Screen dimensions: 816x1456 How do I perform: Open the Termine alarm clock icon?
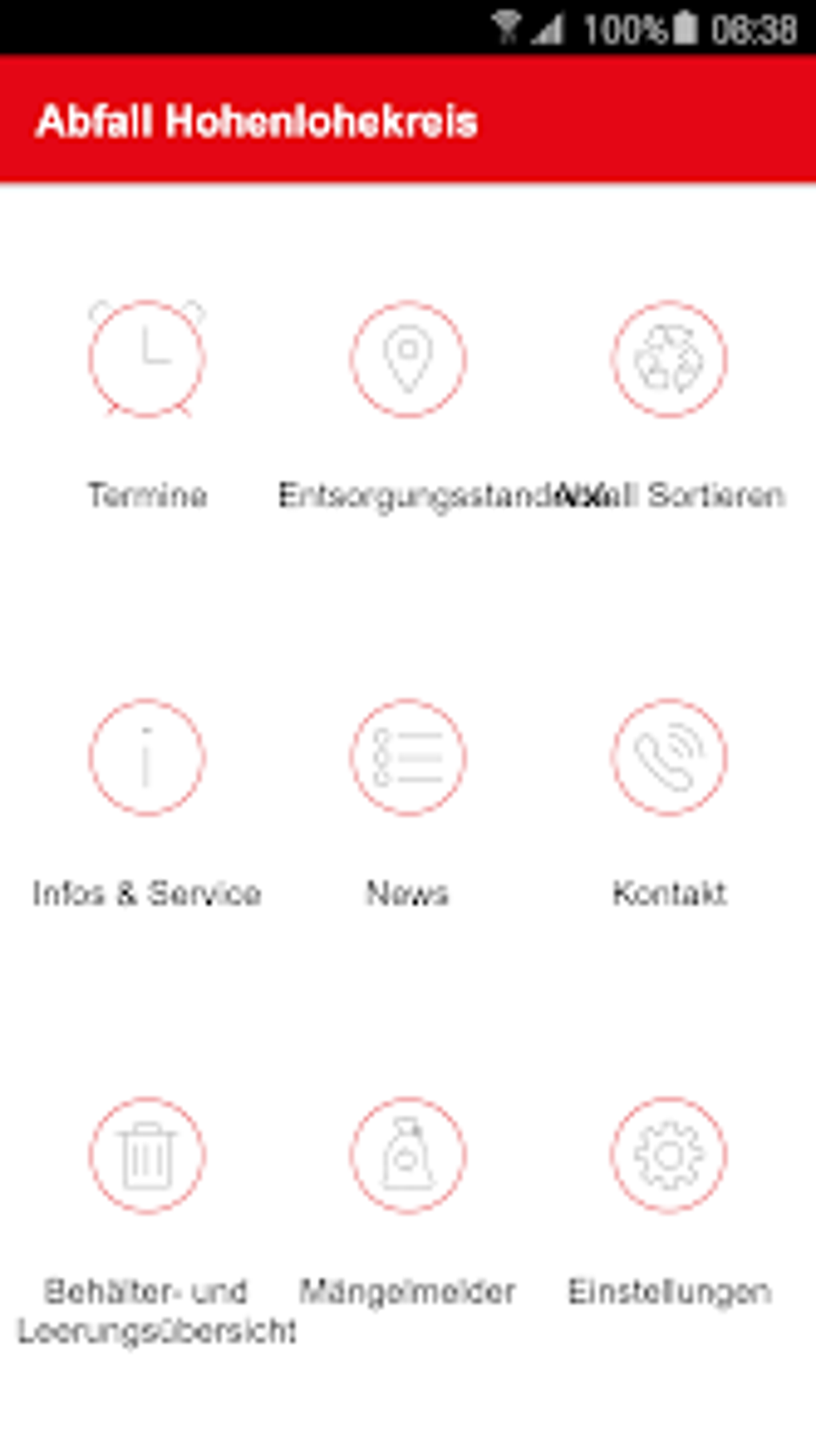coord(147,362)
